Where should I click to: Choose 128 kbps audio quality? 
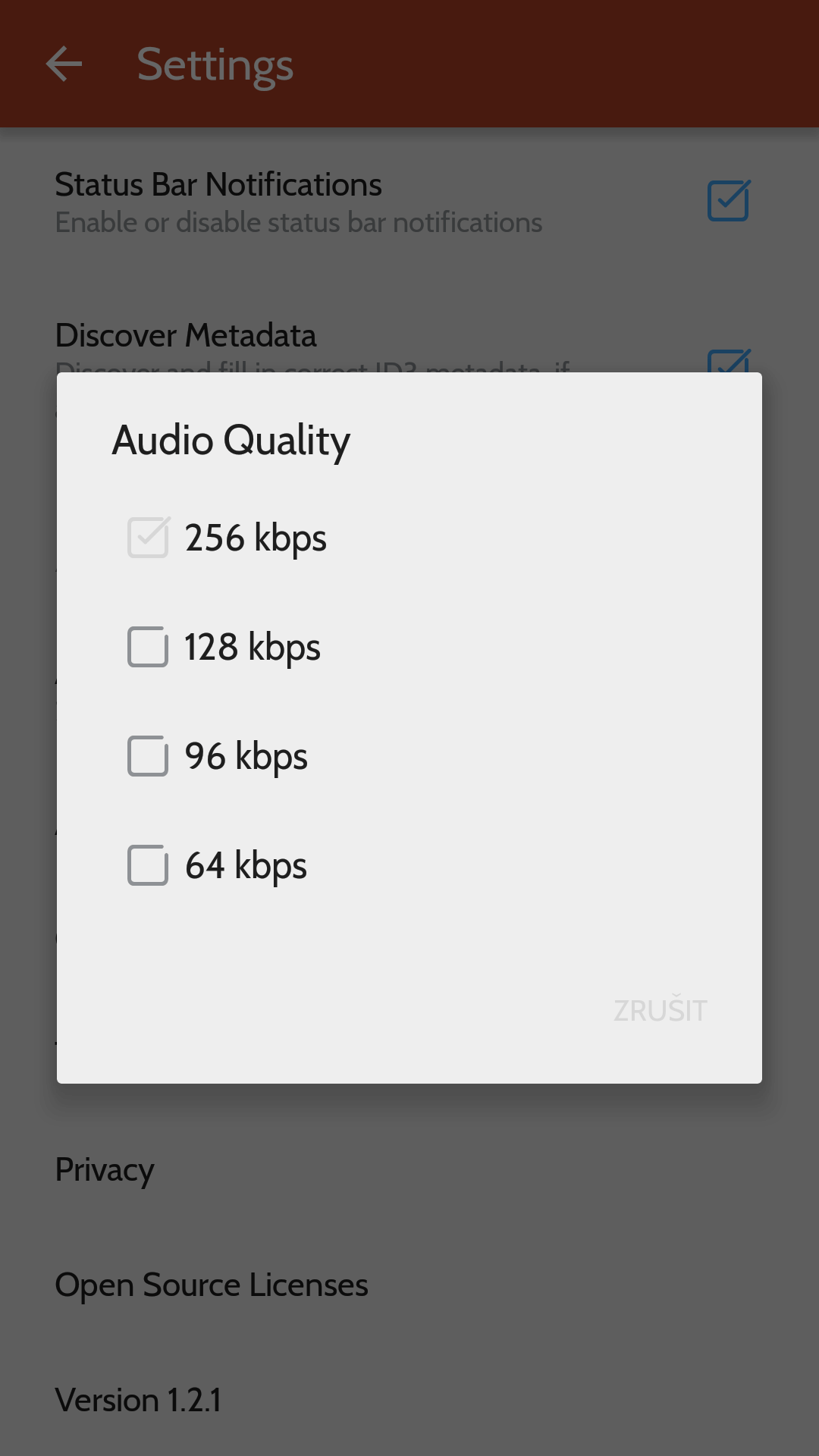pos(409,647)
